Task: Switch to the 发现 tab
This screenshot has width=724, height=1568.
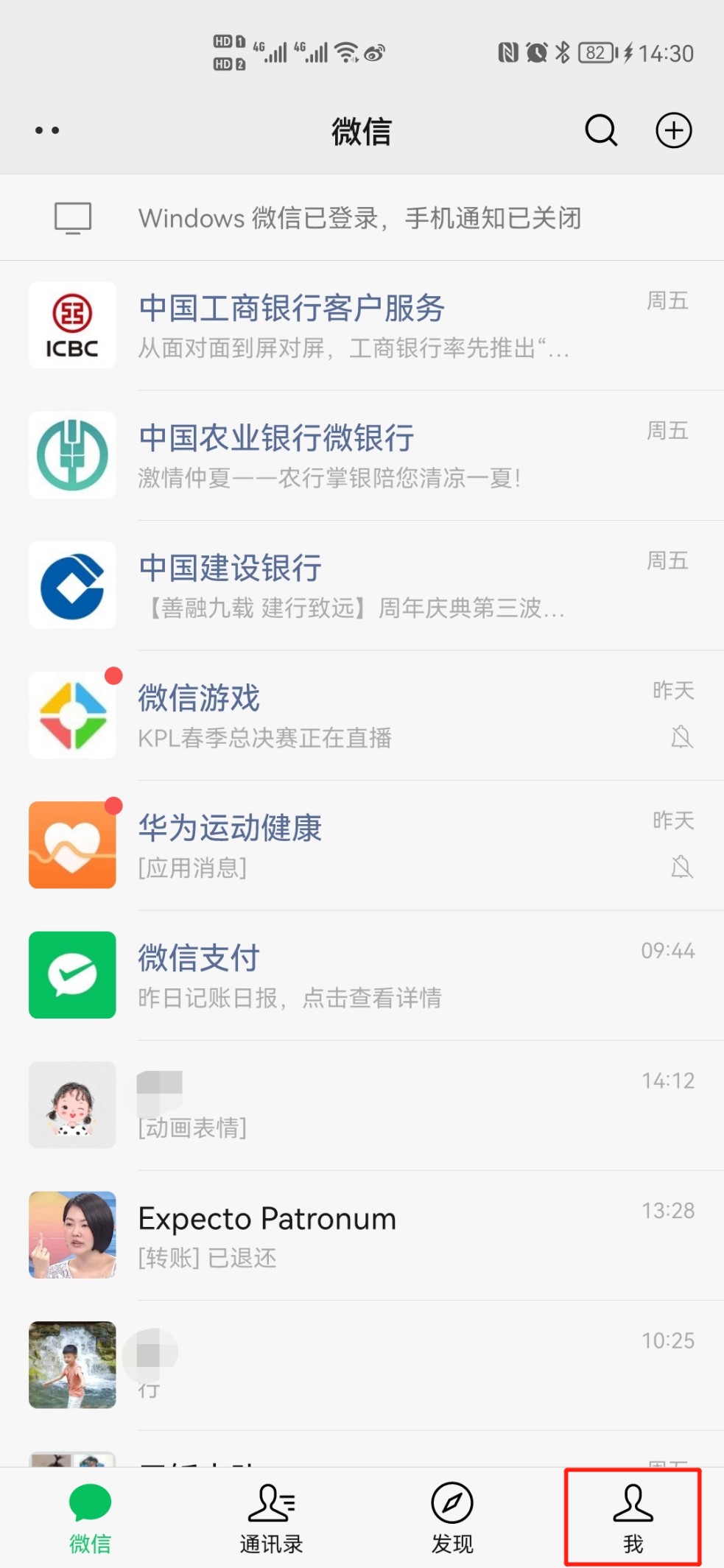Action: tap(452, 1519)
